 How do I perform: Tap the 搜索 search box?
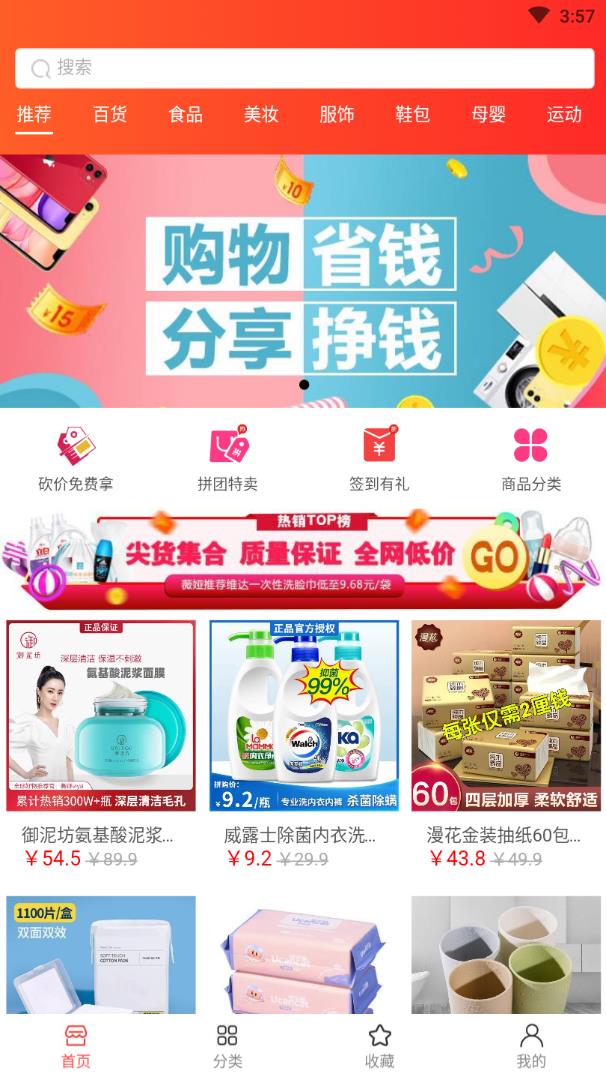pos(303,68)
